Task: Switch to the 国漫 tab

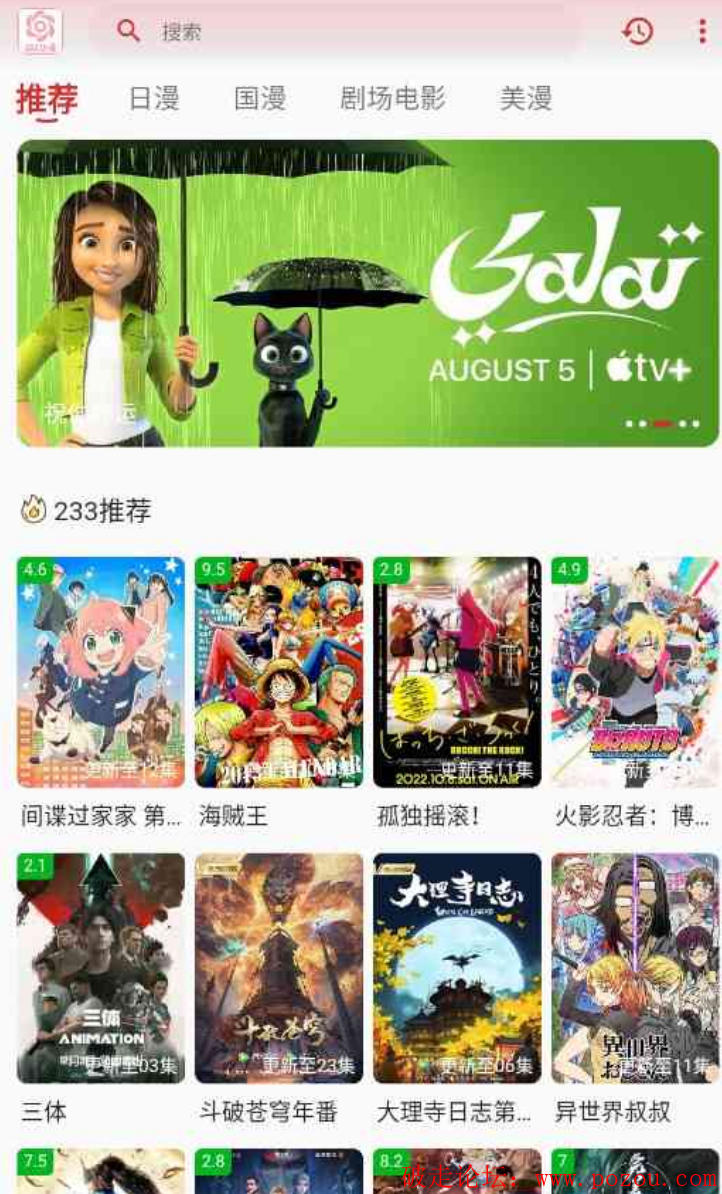Action: pyautogui.click(x=260, y=98)
